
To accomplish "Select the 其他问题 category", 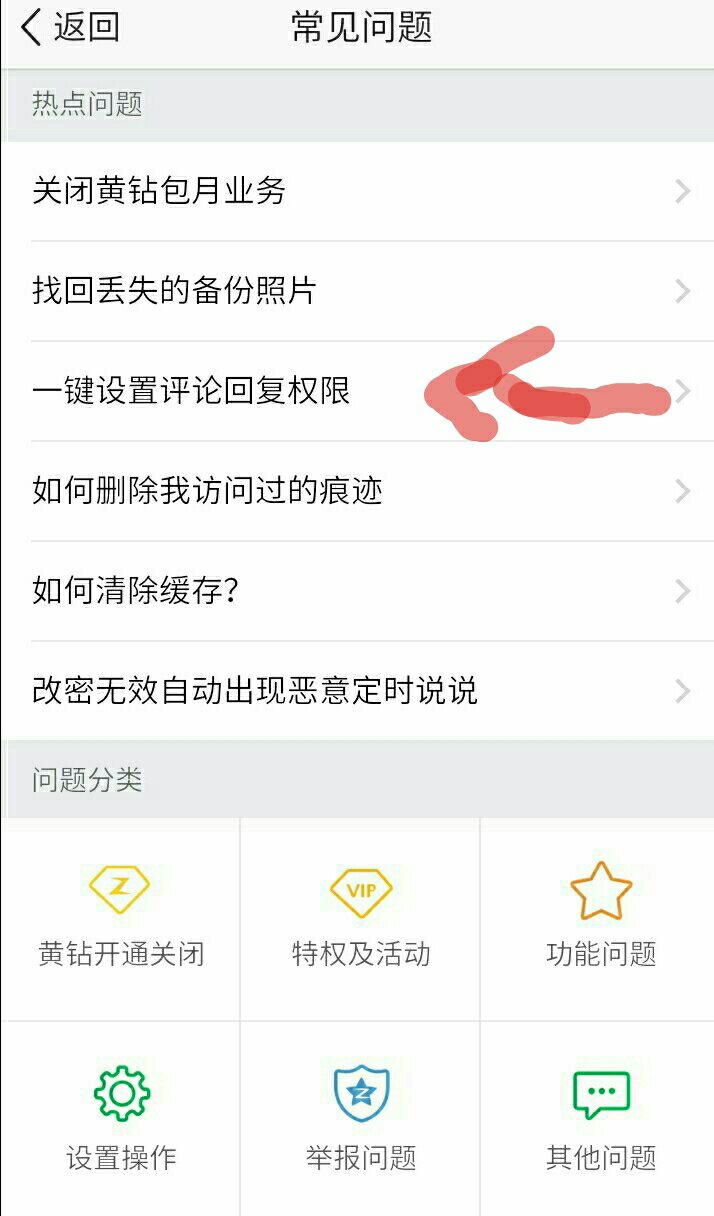I will (600, 1120).
